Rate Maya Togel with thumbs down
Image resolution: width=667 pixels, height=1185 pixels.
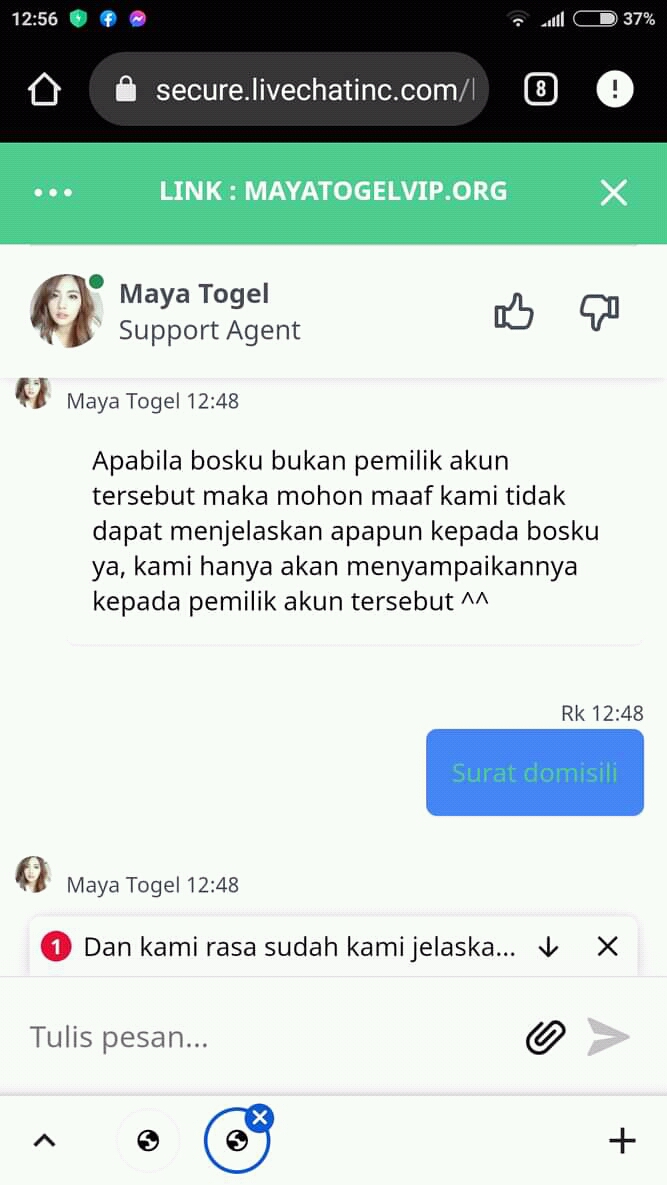[x=599, y=313]
